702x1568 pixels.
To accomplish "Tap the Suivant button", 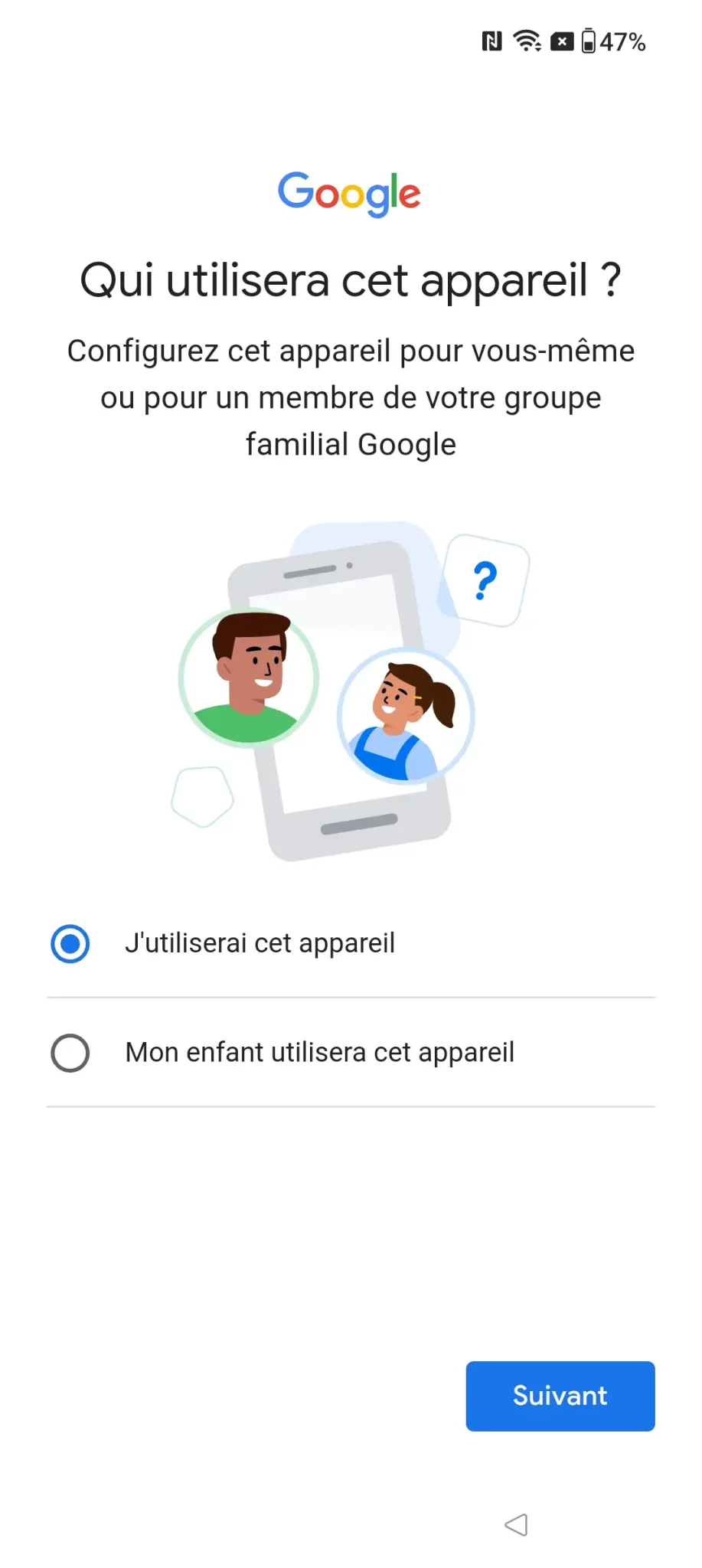I will point(560,1396).
